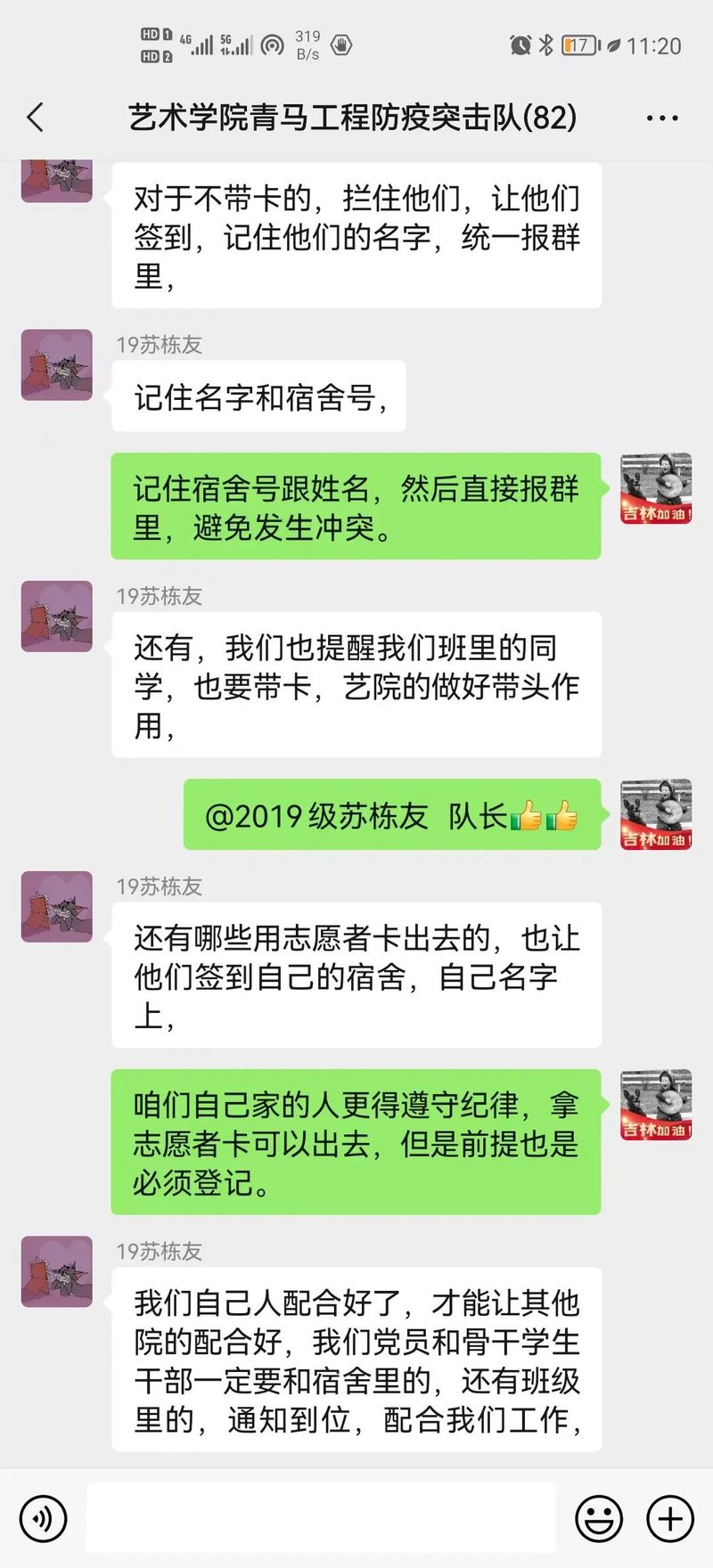Open the plus attachments menu
This screenshot has height=1568, width=713.
point(669,1518)
